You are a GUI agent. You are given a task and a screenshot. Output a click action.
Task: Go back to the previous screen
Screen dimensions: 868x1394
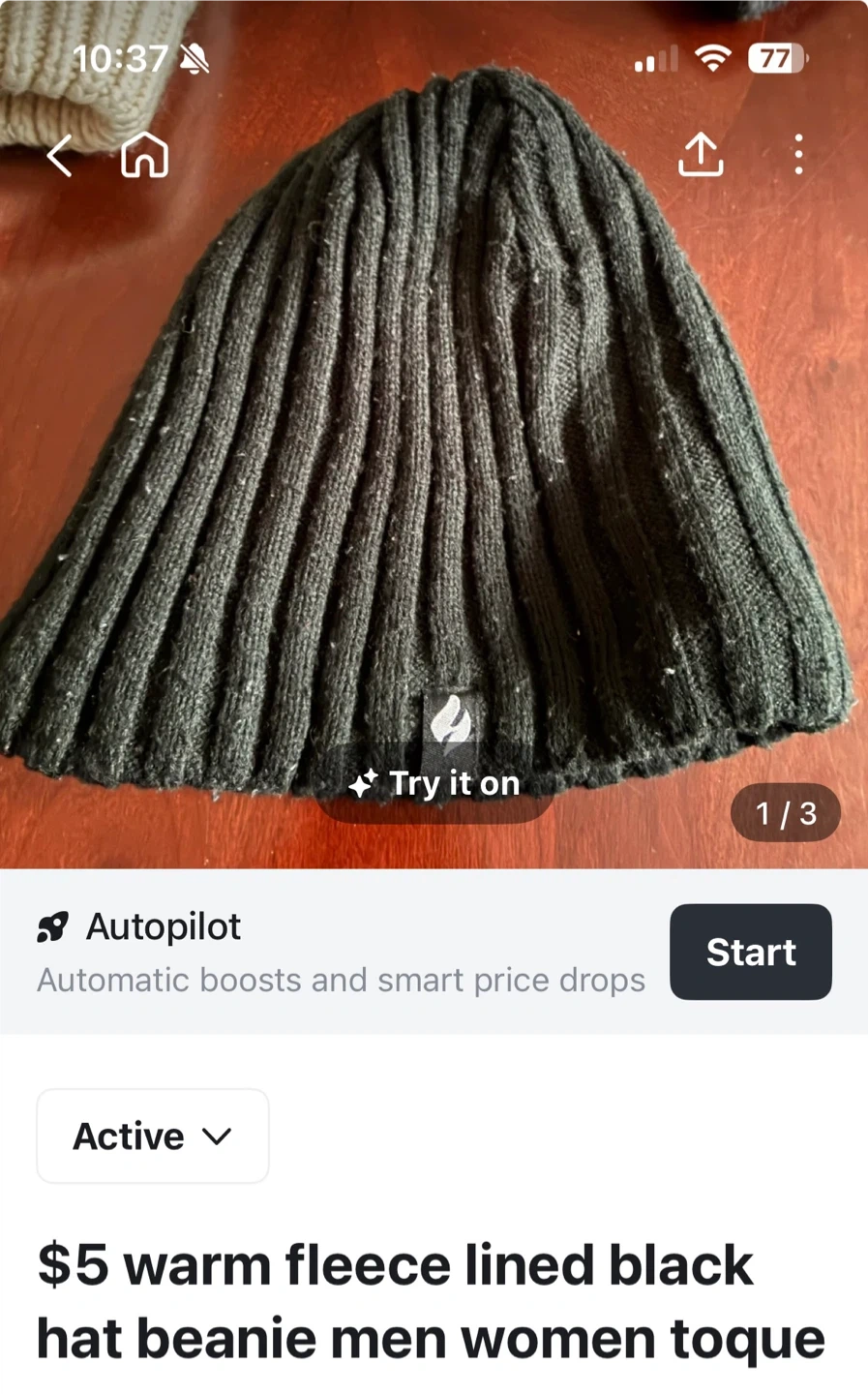coord(60,155)
